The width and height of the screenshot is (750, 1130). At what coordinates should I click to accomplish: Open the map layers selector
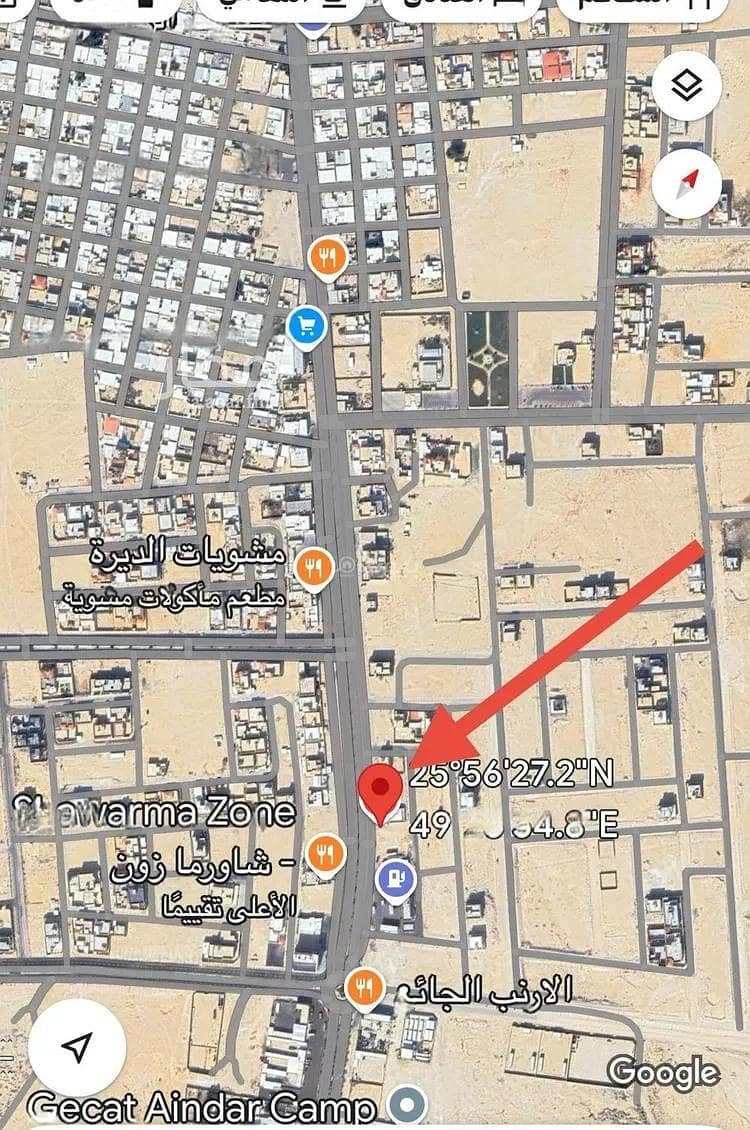point(687,87)
